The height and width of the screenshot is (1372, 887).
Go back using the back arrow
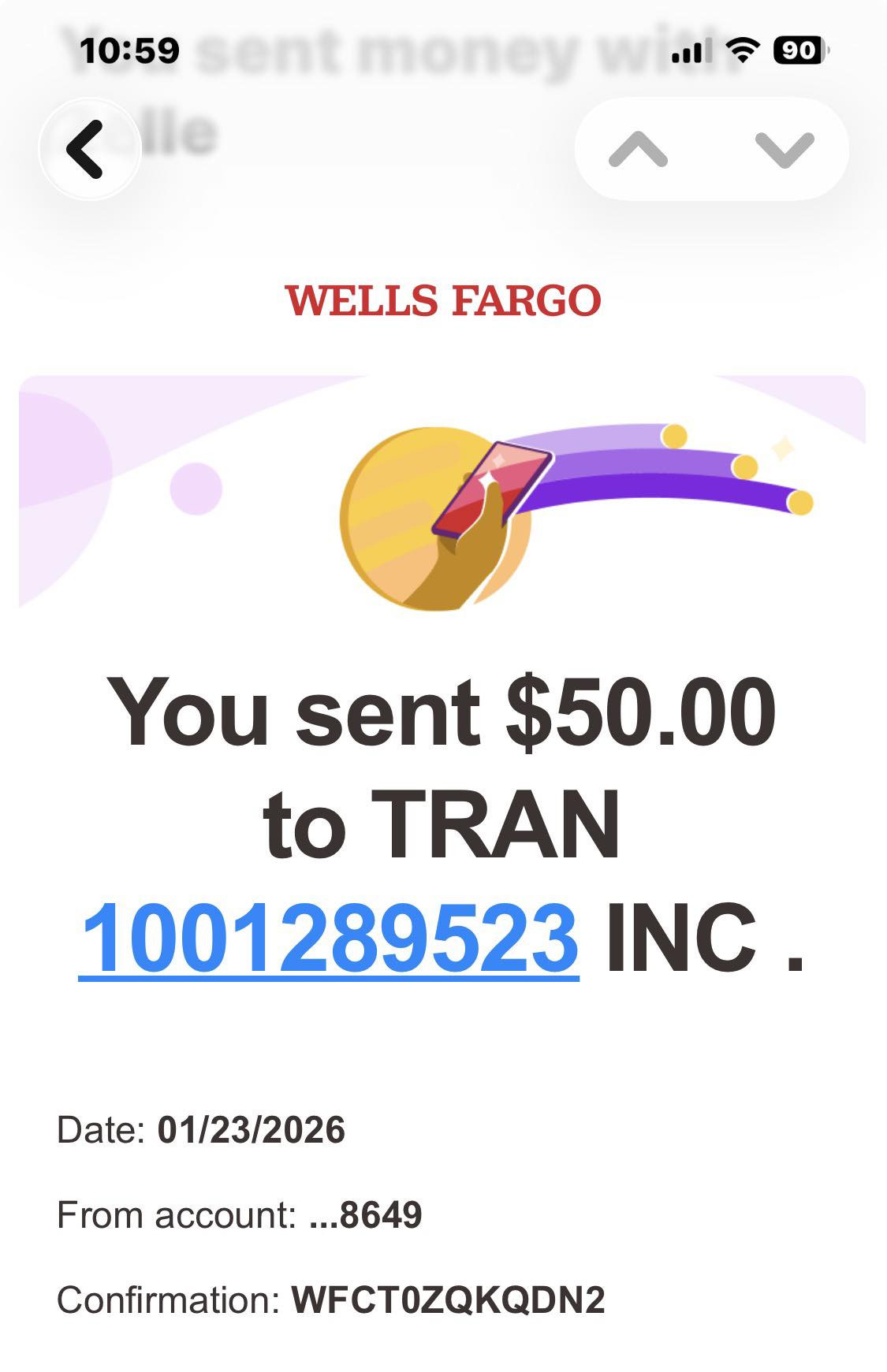click(x=89, y=148)
